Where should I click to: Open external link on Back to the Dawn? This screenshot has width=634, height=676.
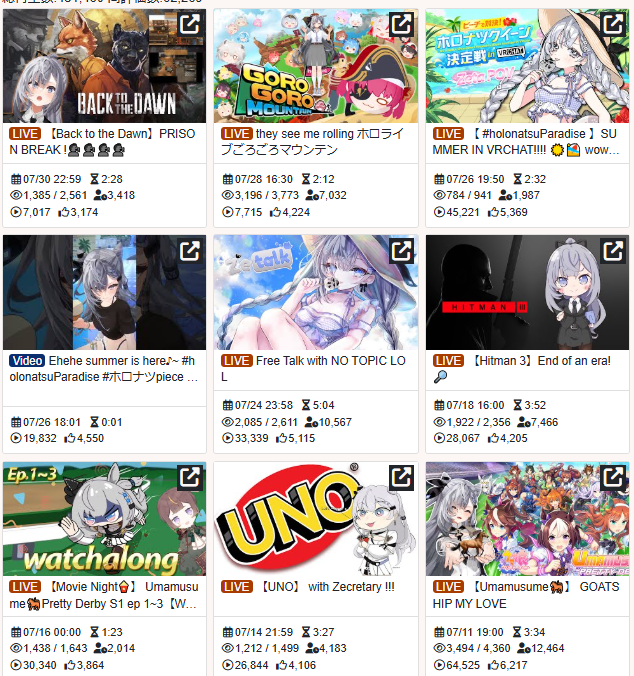pos(190,25)
